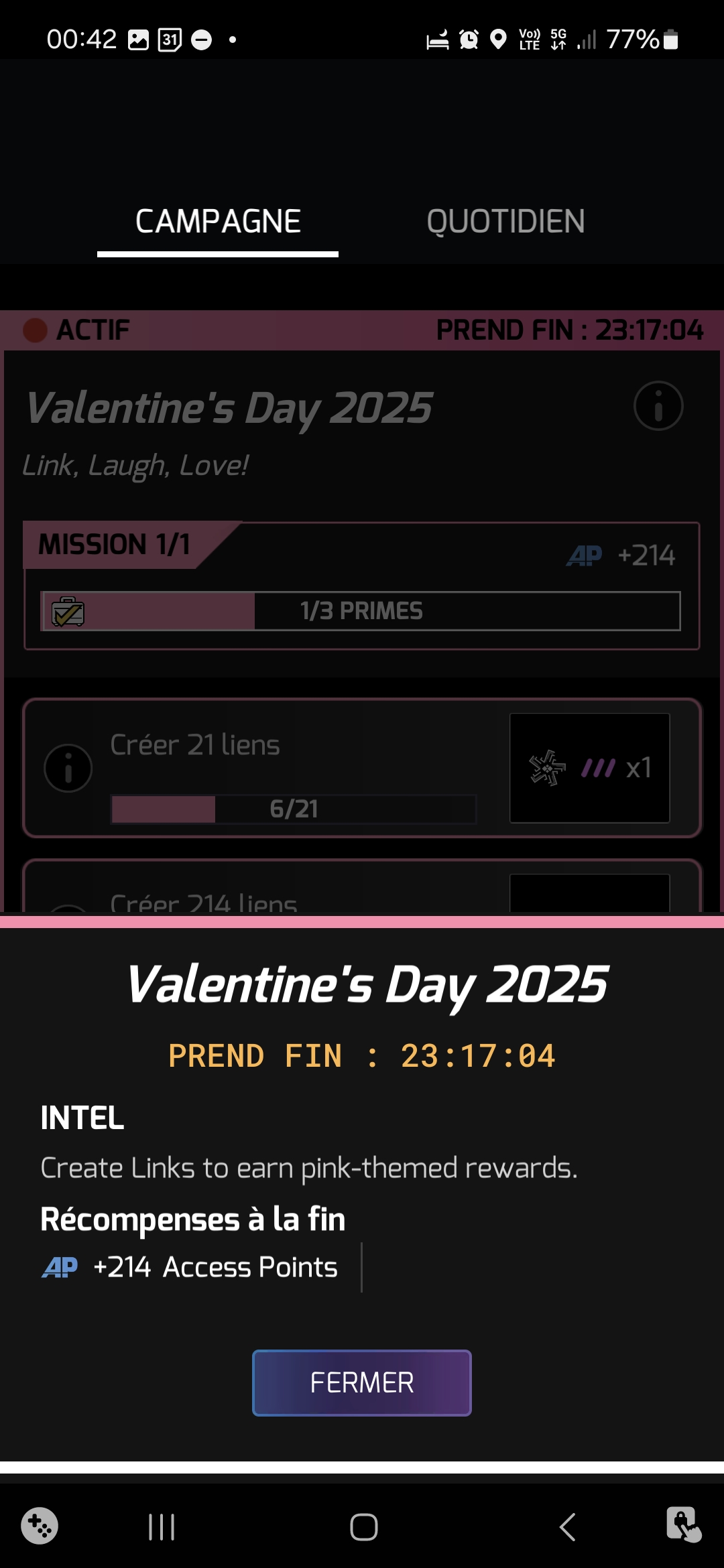Viewport: 724px width, 1568px height.
Task: Show info for the Créer 21 liens task
Action: [68, 768]
